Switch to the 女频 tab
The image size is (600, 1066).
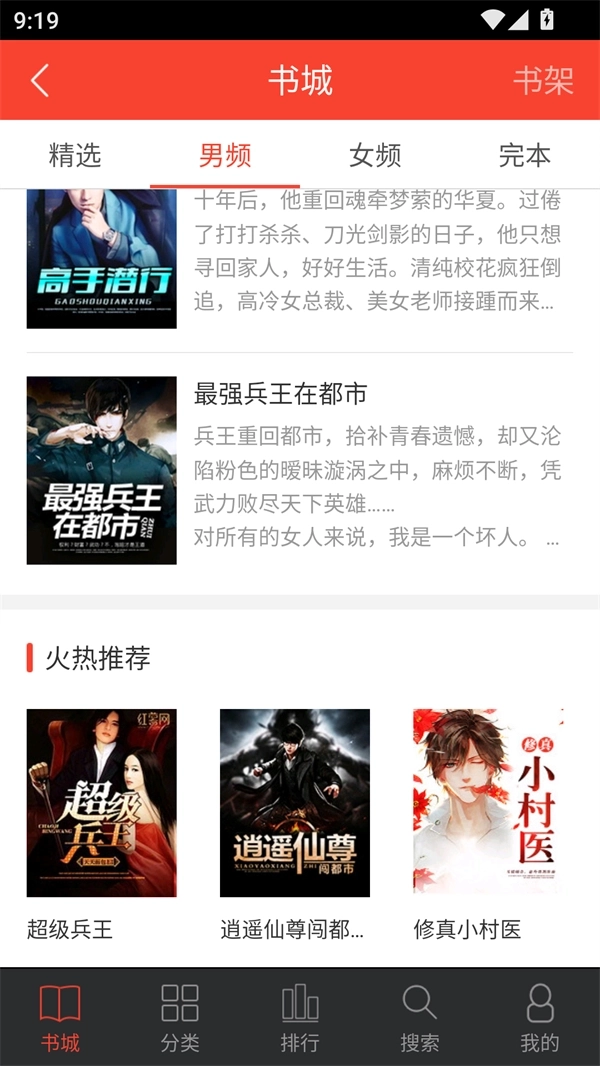375,155
